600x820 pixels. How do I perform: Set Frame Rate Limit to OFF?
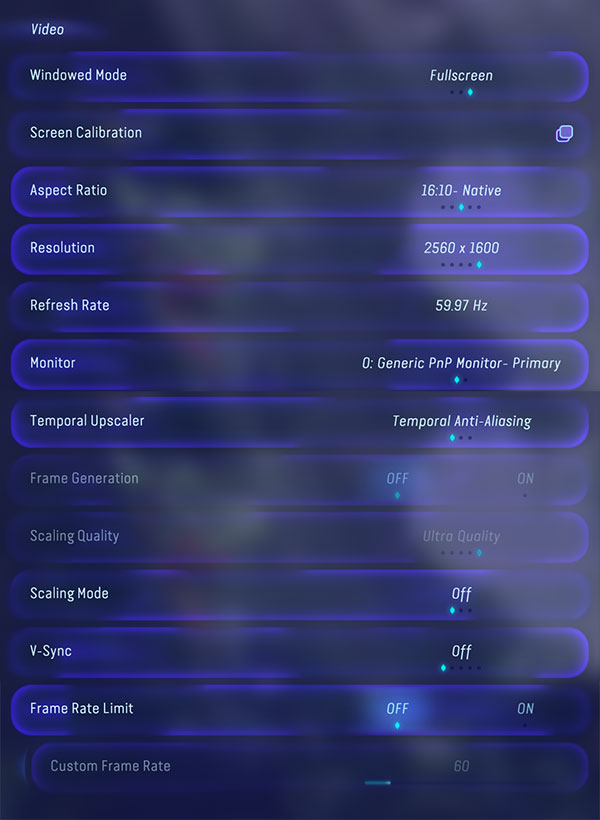pos(397,709)
